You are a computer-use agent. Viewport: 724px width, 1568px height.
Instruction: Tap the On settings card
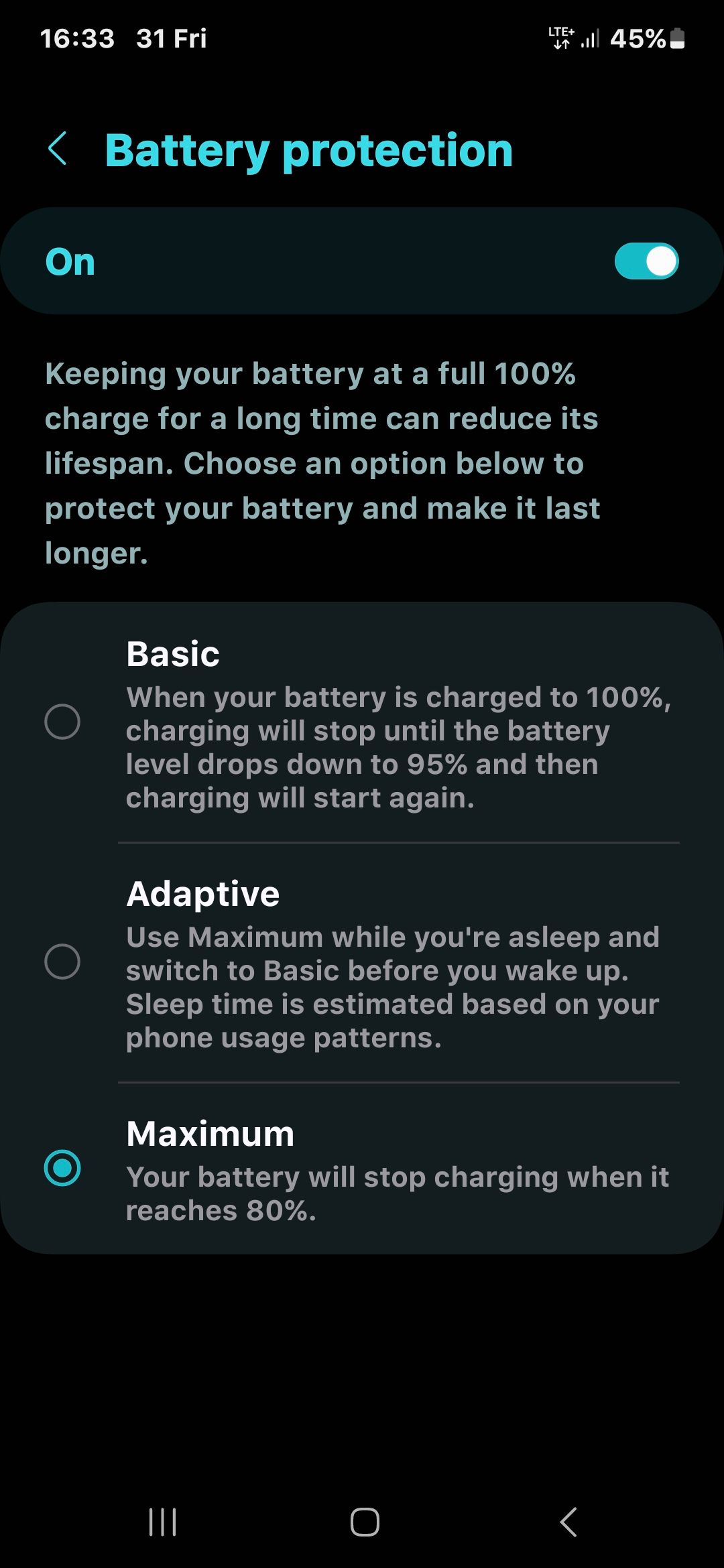tap(362, 260)
